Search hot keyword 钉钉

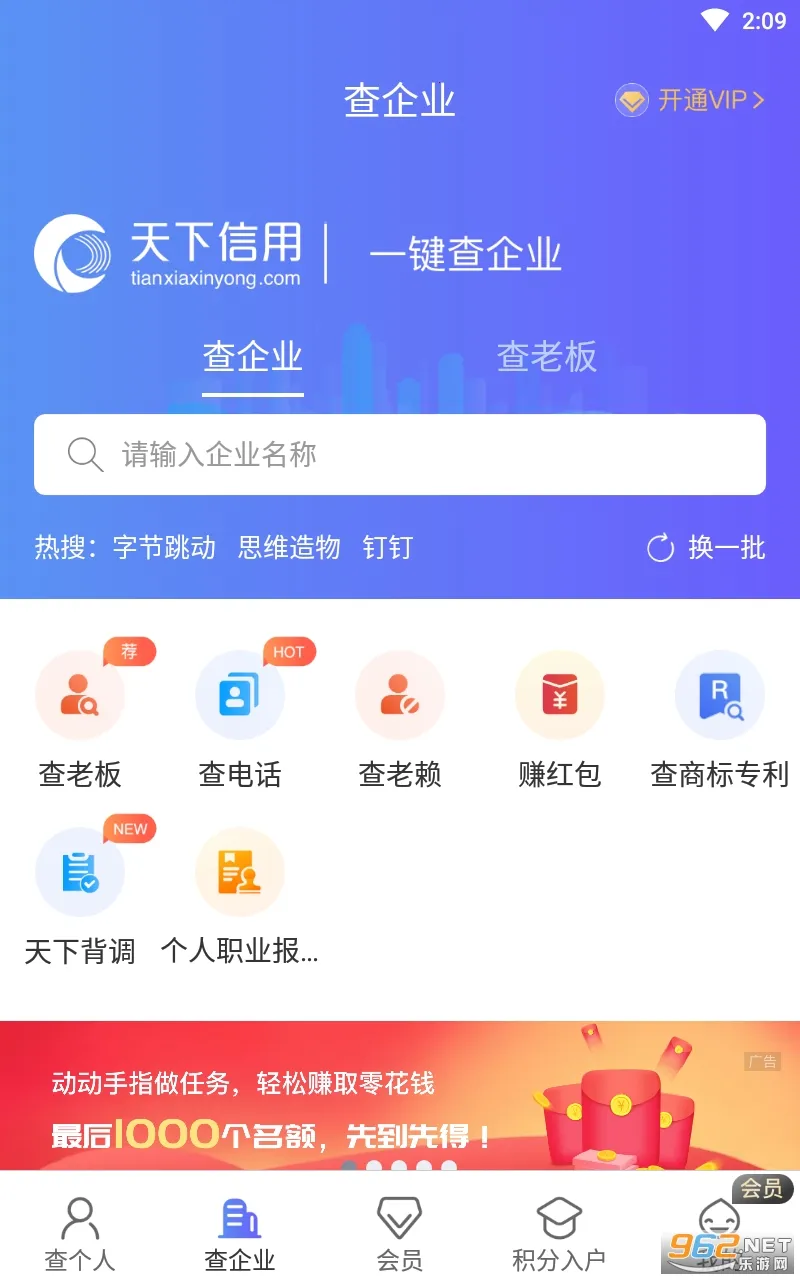click(387, 548)
